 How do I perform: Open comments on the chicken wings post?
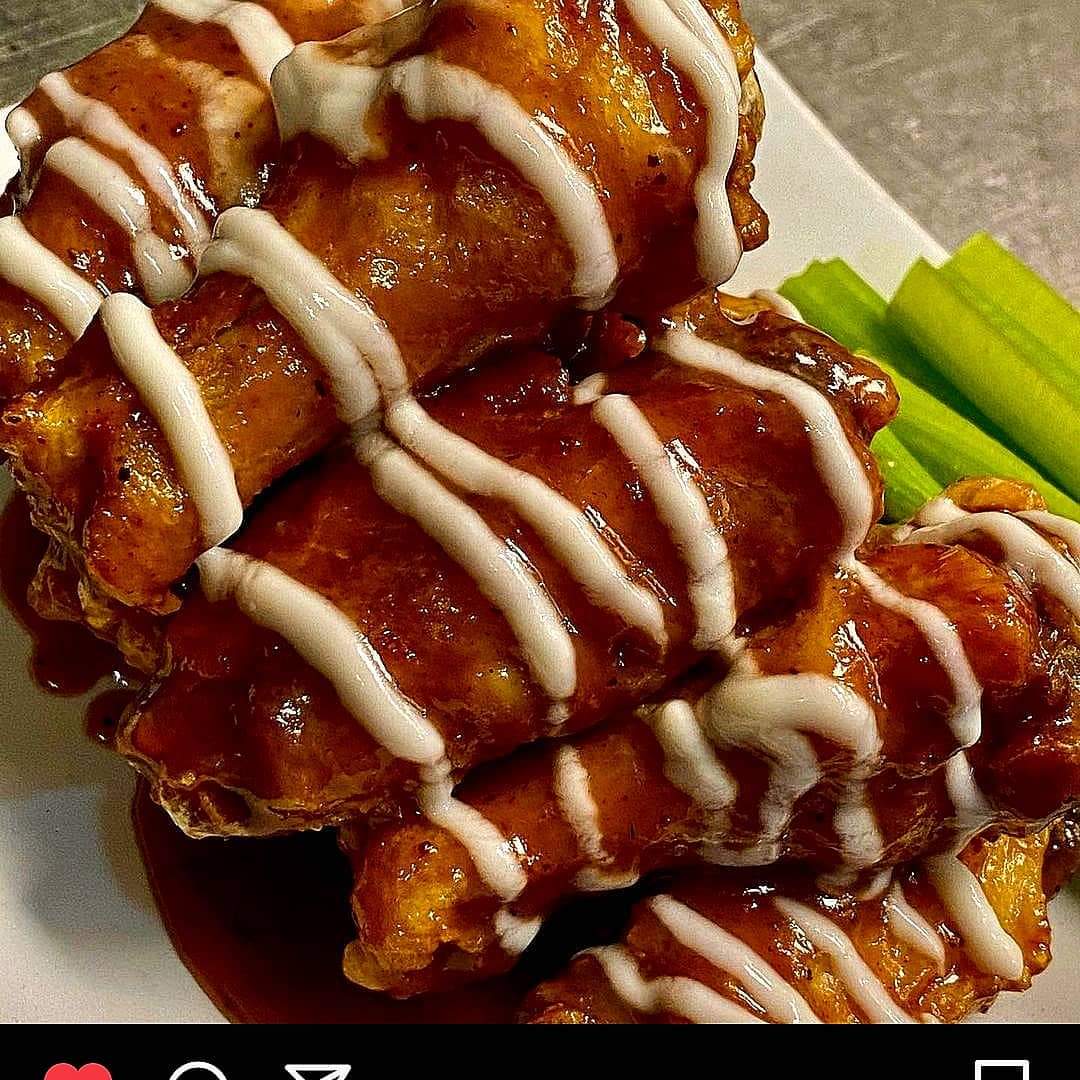(198, 1071)
